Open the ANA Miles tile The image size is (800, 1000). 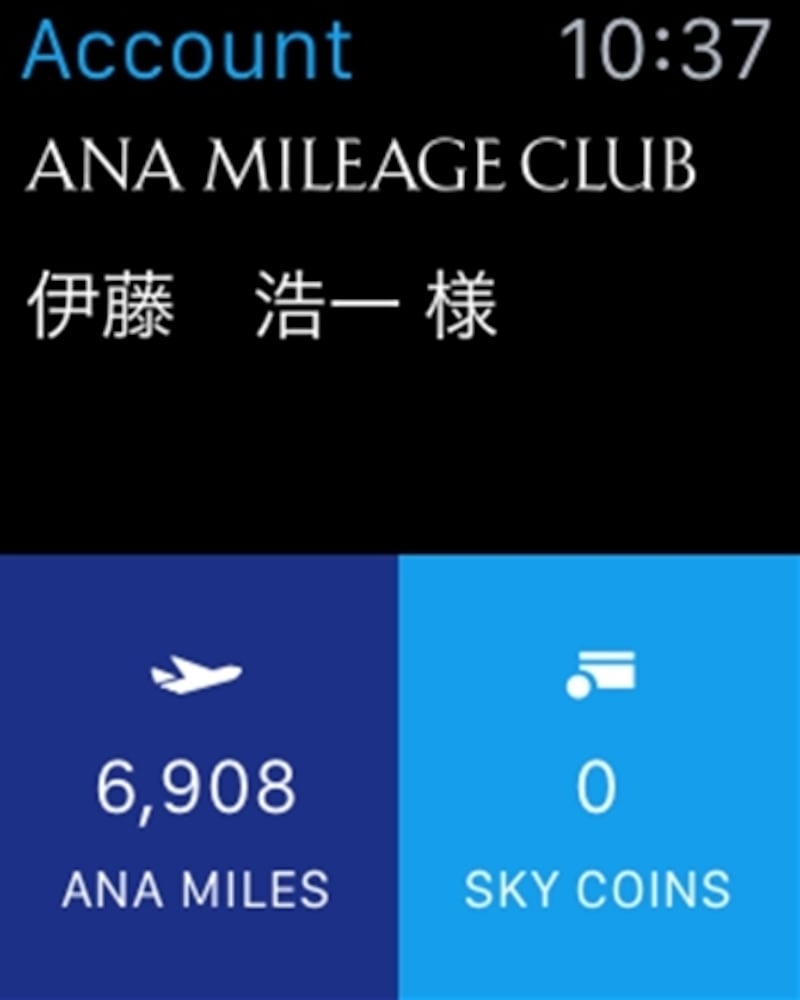pyautogui.click(x=198, y=778)
